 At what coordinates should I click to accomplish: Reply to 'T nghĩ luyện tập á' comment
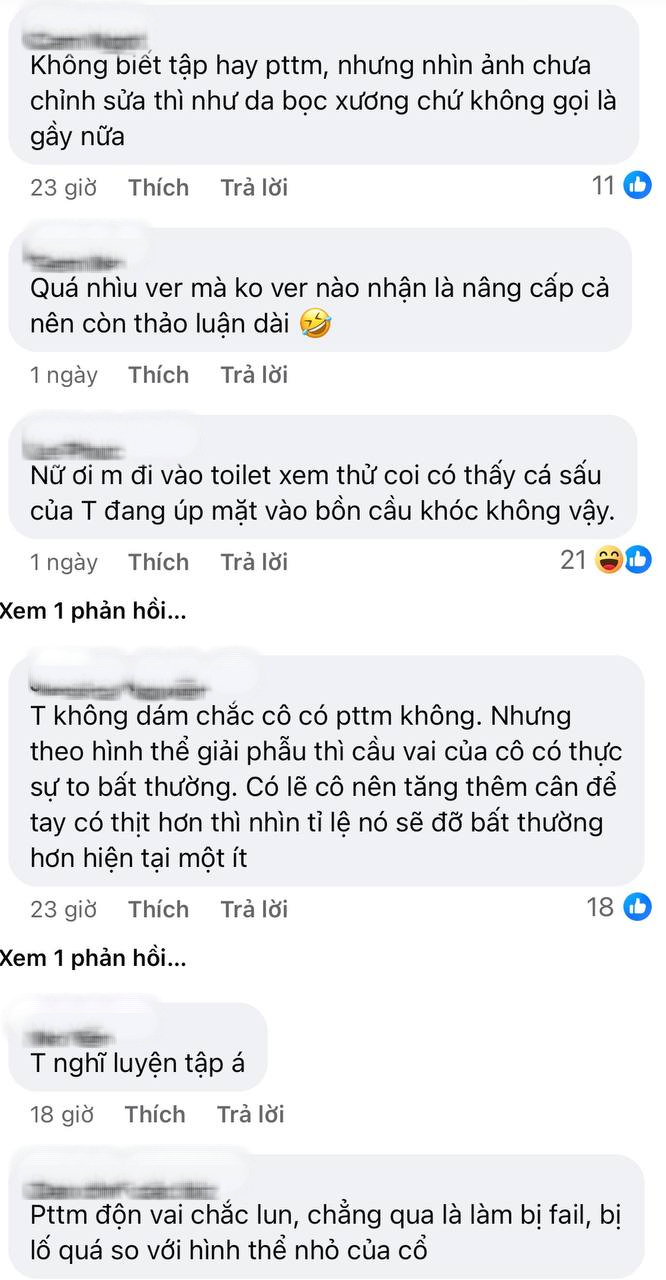(x=250, y=1114)
